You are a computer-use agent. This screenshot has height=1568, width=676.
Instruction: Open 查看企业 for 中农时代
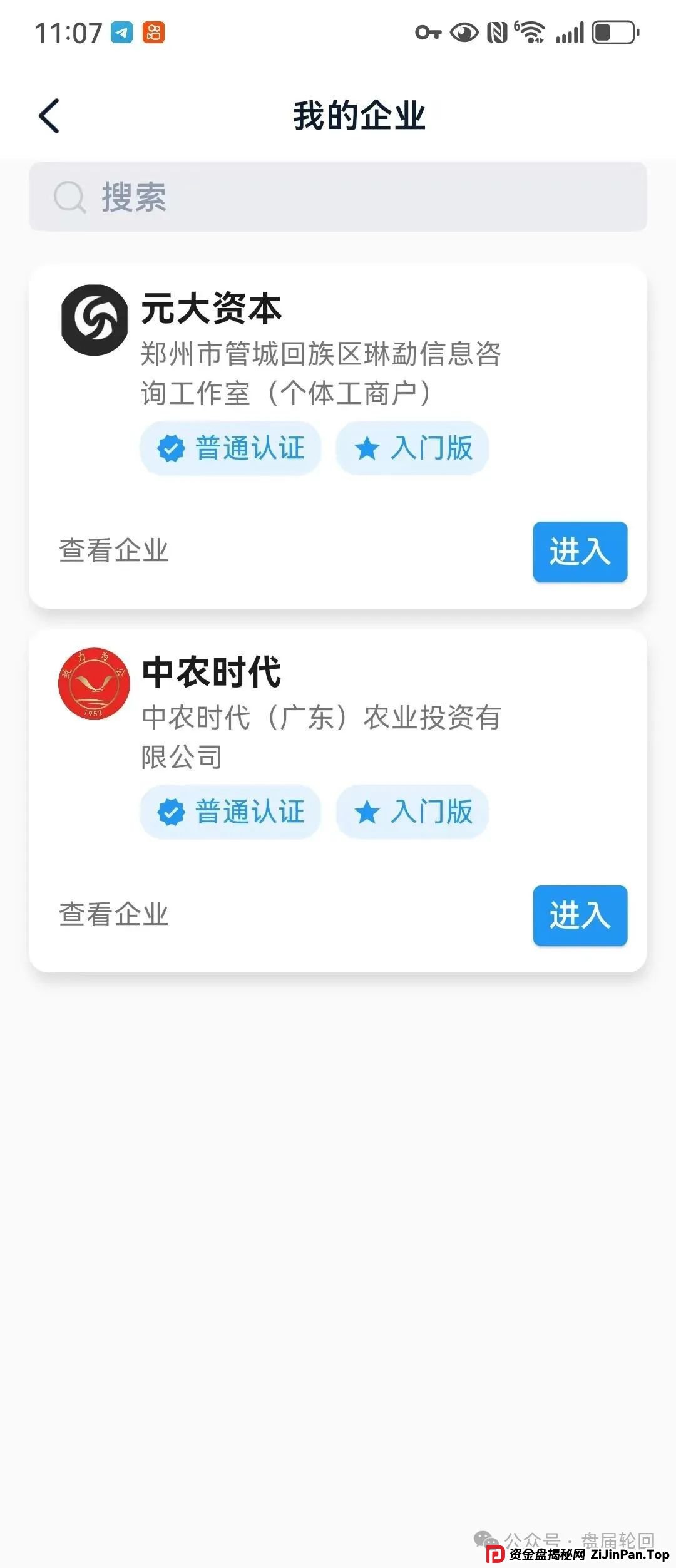point(113,916)
